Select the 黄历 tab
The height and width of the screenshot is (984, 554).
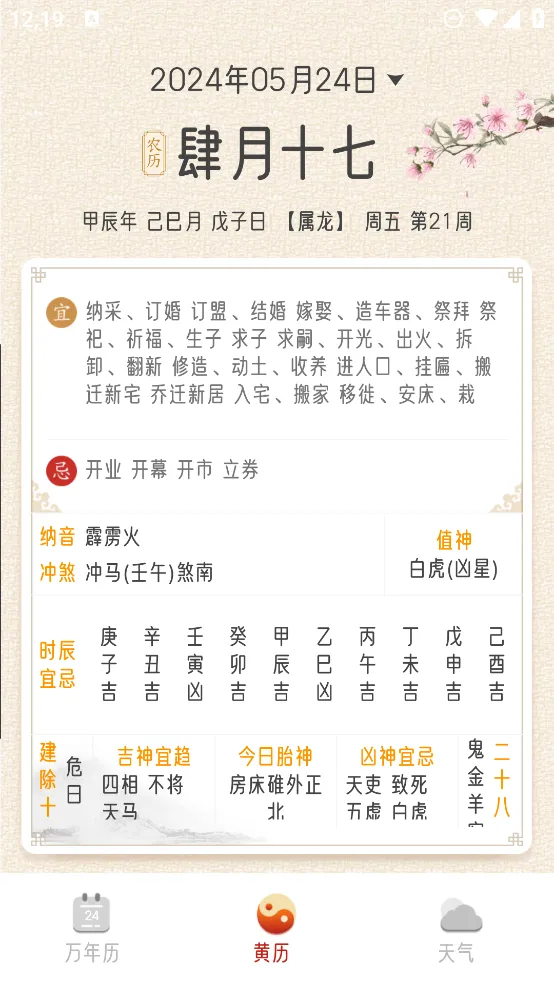coord(271,929)
